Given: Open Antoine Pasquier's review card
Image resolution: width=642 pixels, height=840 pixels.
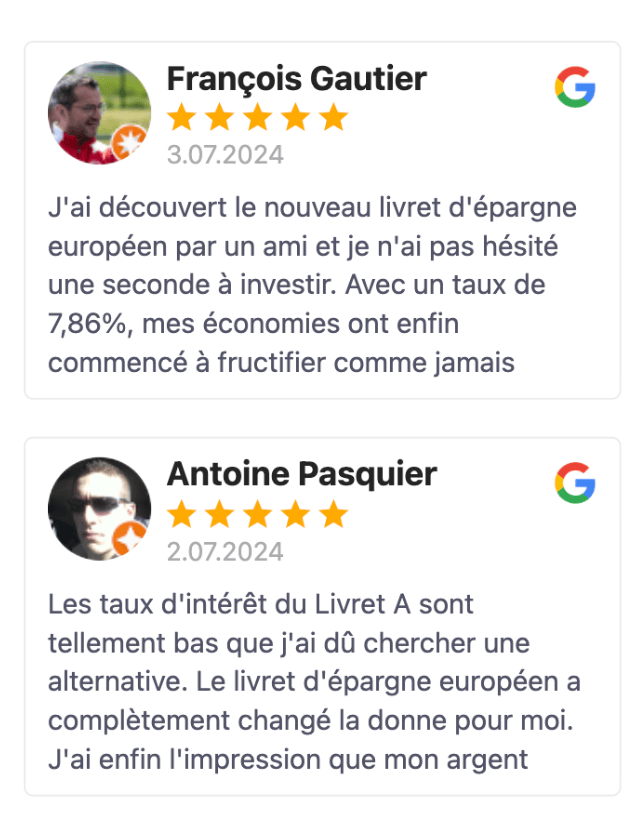Looking at the screenshot, I should (322, 616).
